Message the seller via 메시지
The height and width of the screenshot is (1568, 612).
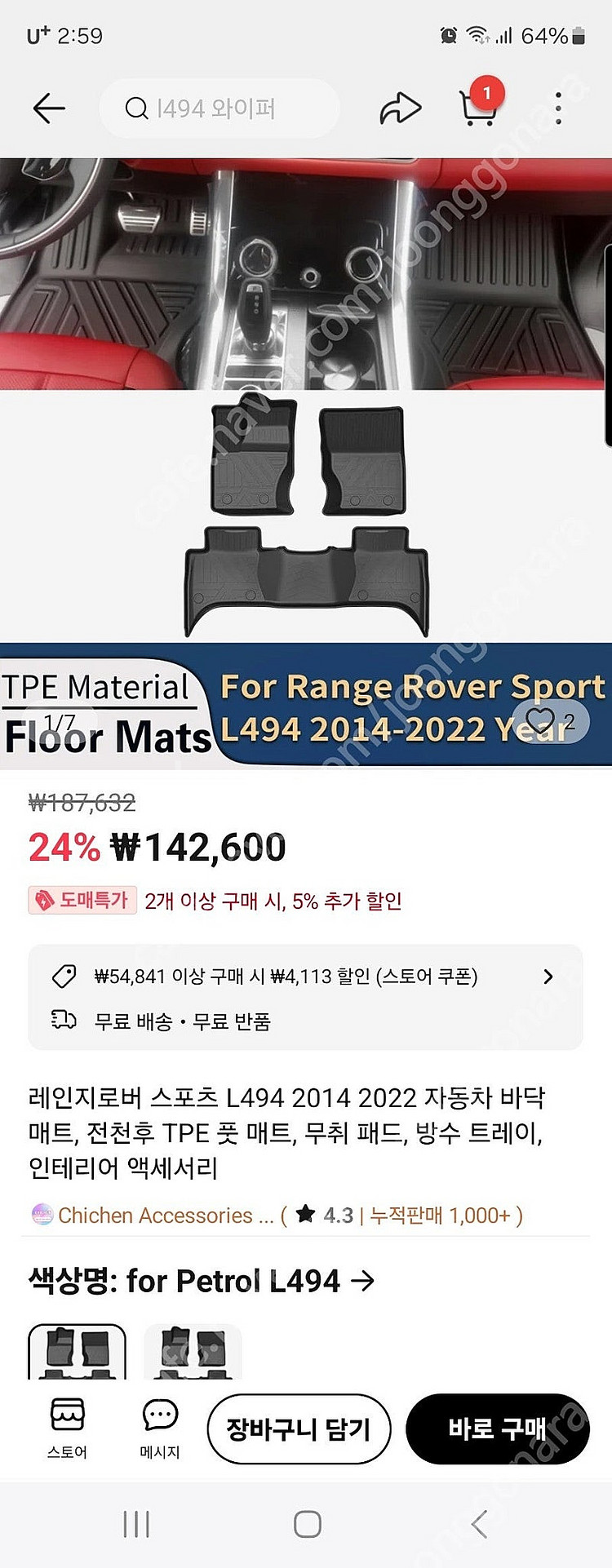[x=160, y=1428]
